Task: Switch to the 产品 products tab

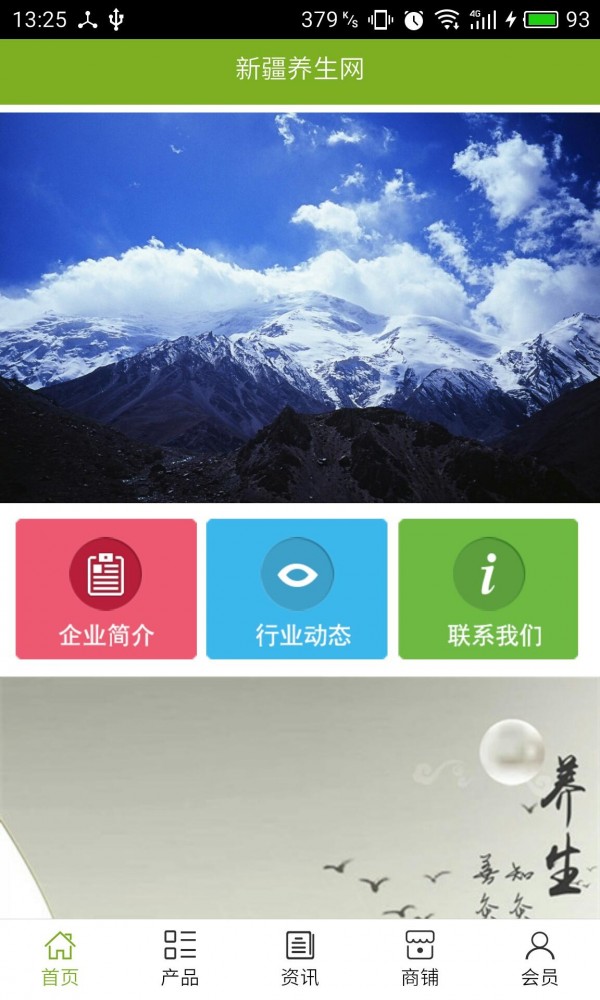Action: (x=180, y=958)
